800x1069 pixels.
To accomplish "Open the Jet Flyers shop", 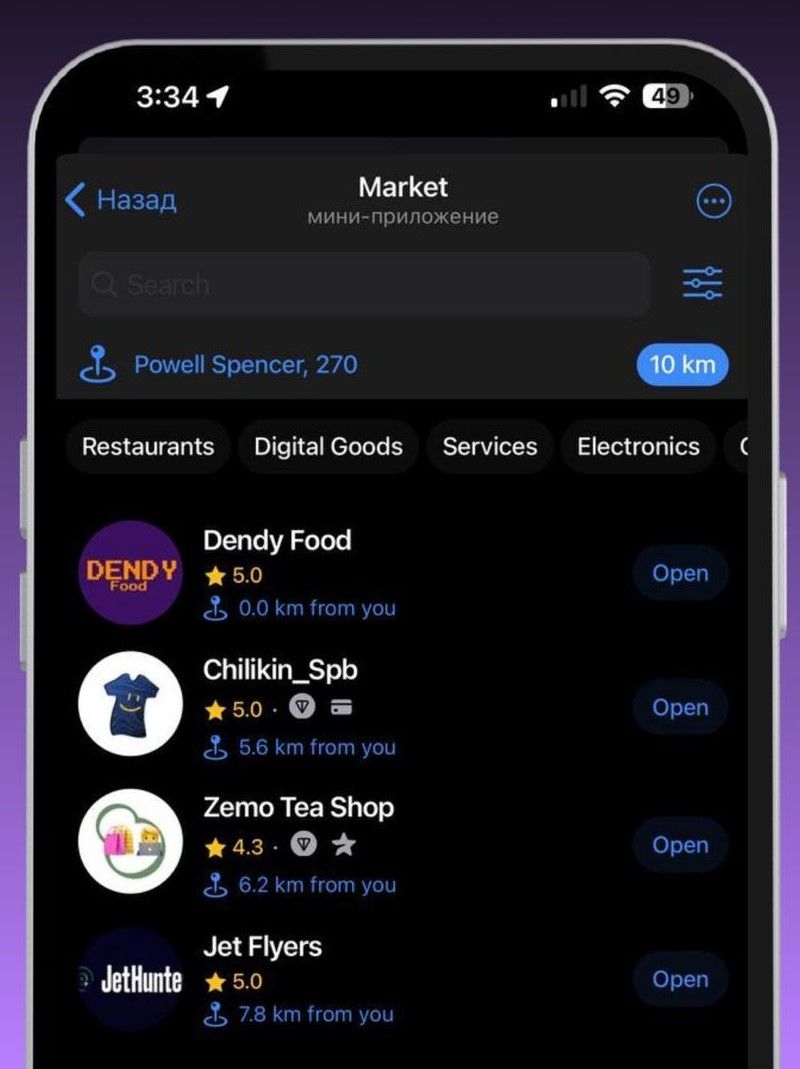I will (x=680, y=979).
